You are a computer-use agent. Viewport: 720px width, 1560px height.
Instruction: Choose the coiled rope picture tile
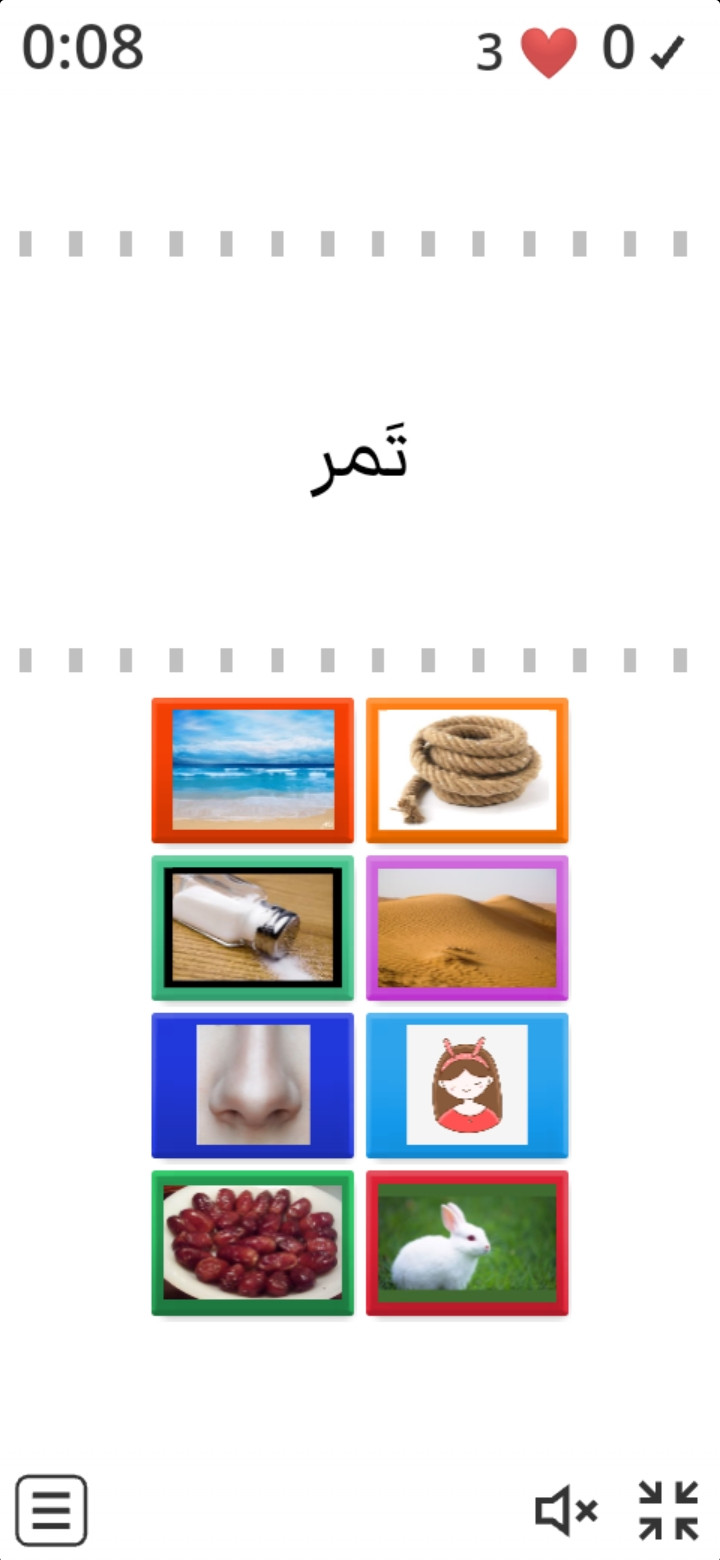[x=467, y=770]
